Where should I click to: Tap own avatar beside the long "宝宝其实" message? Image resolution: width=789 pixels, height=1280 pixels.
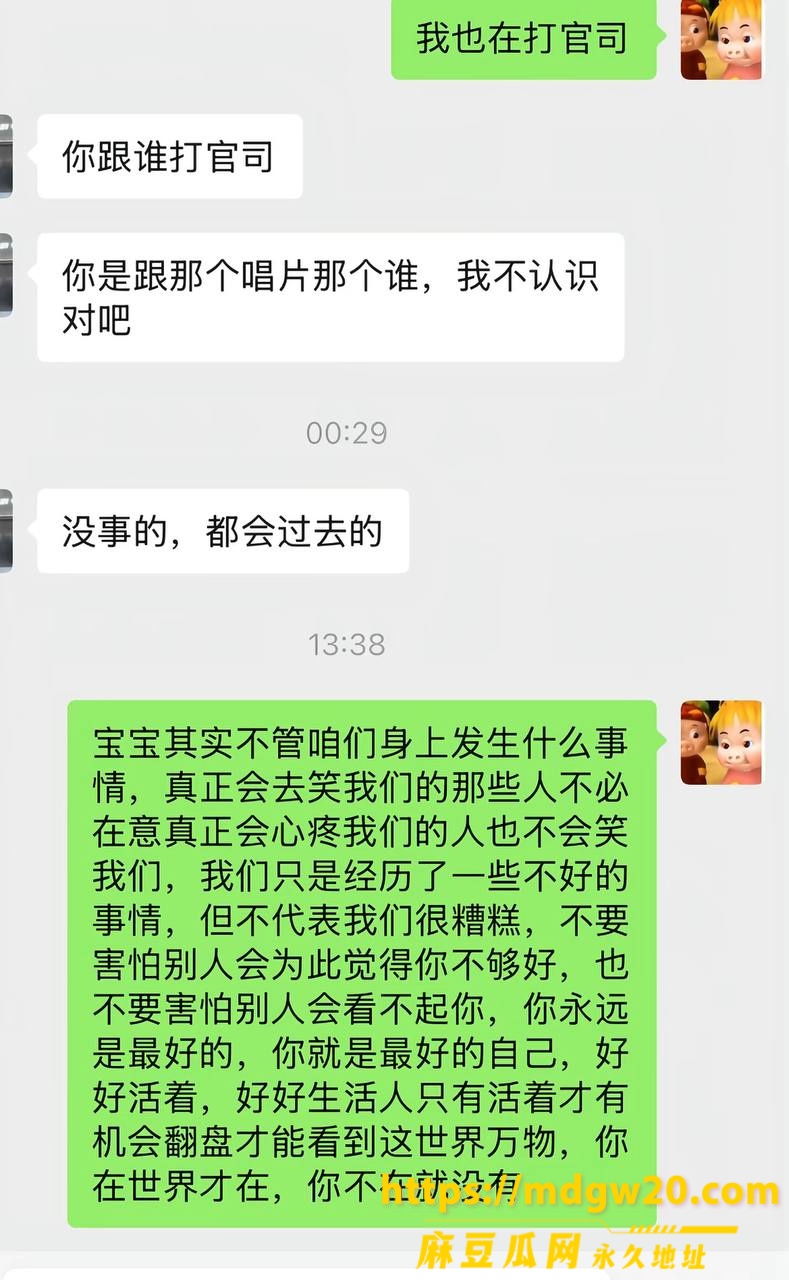click(721, 743)
